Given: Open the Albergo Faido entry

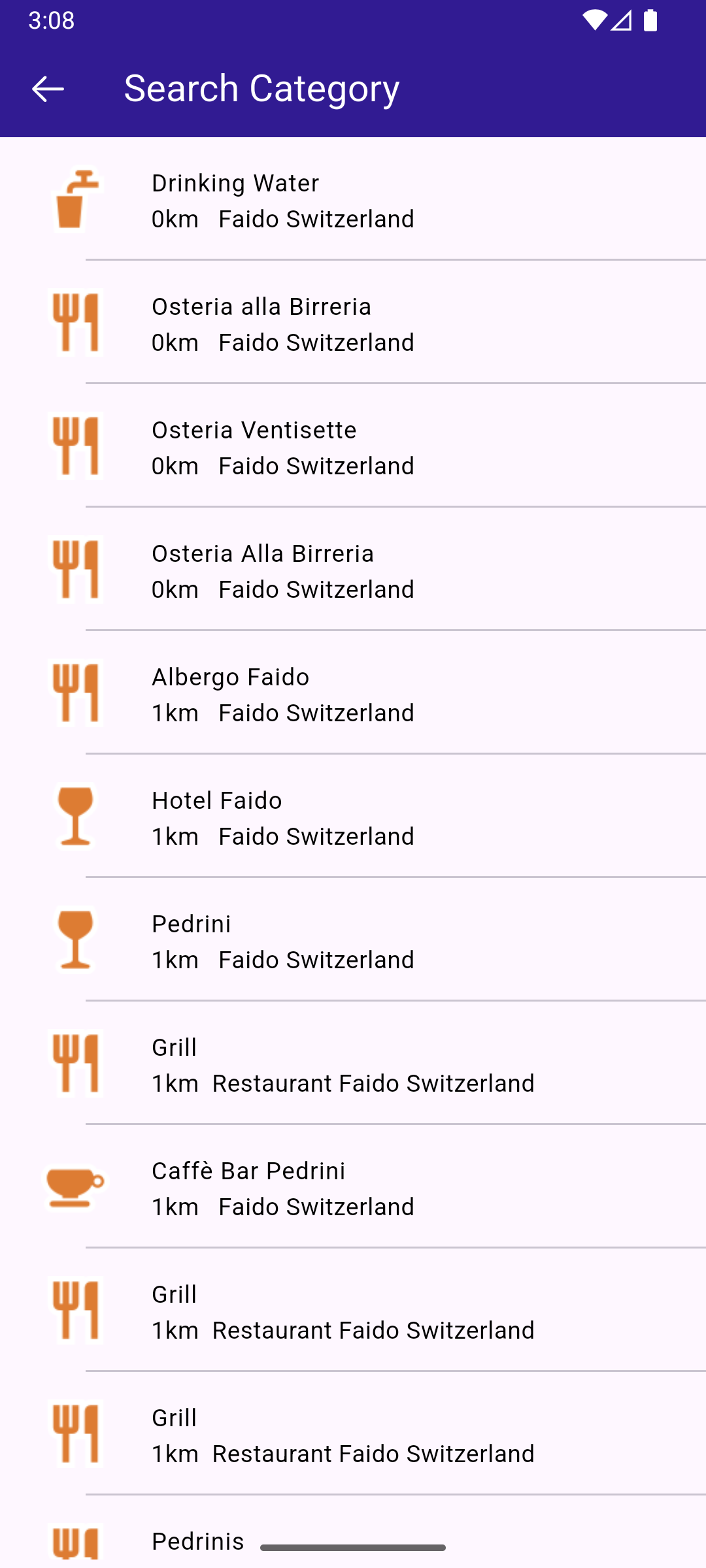Looking at the screenshot, I should 353,693.
